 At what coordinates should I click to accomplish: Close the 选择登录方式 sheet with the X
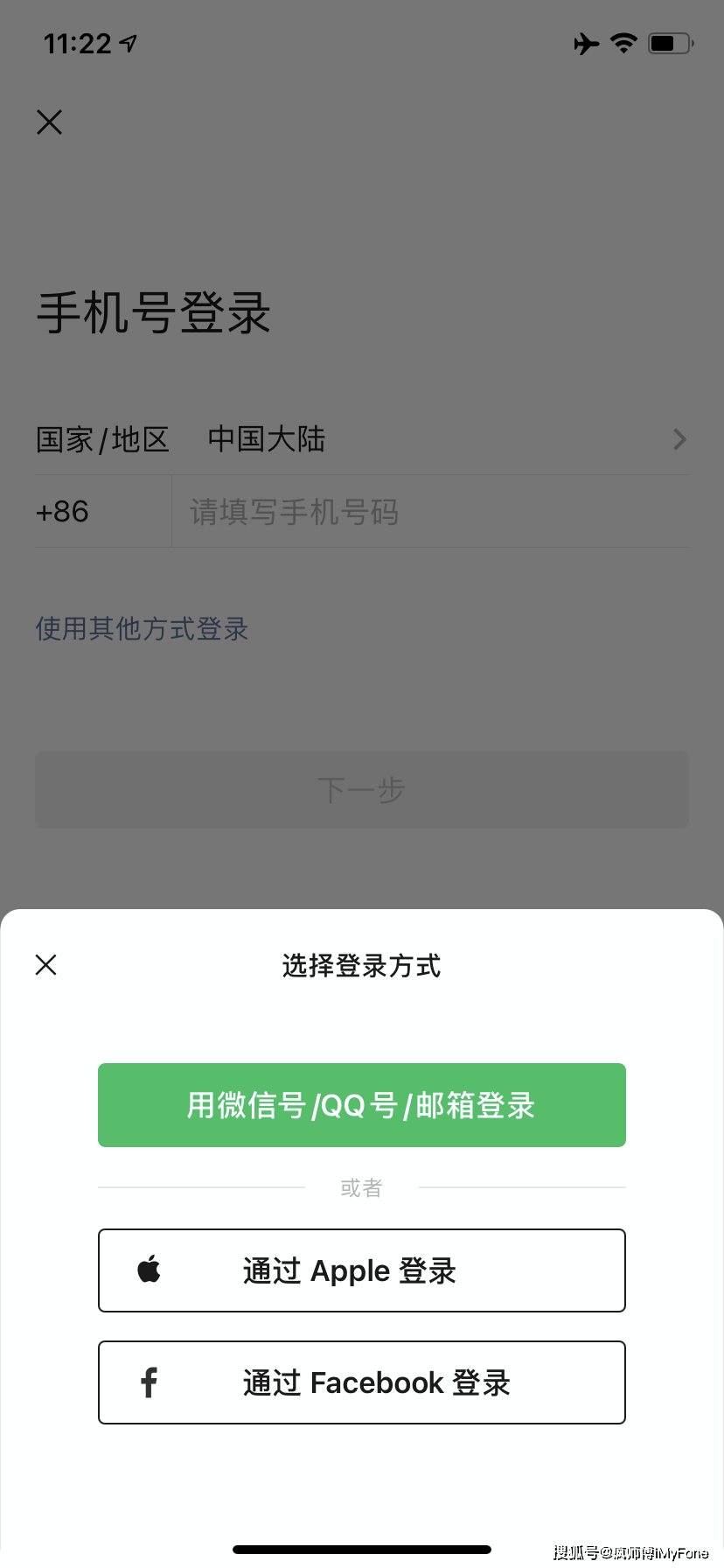45,964
